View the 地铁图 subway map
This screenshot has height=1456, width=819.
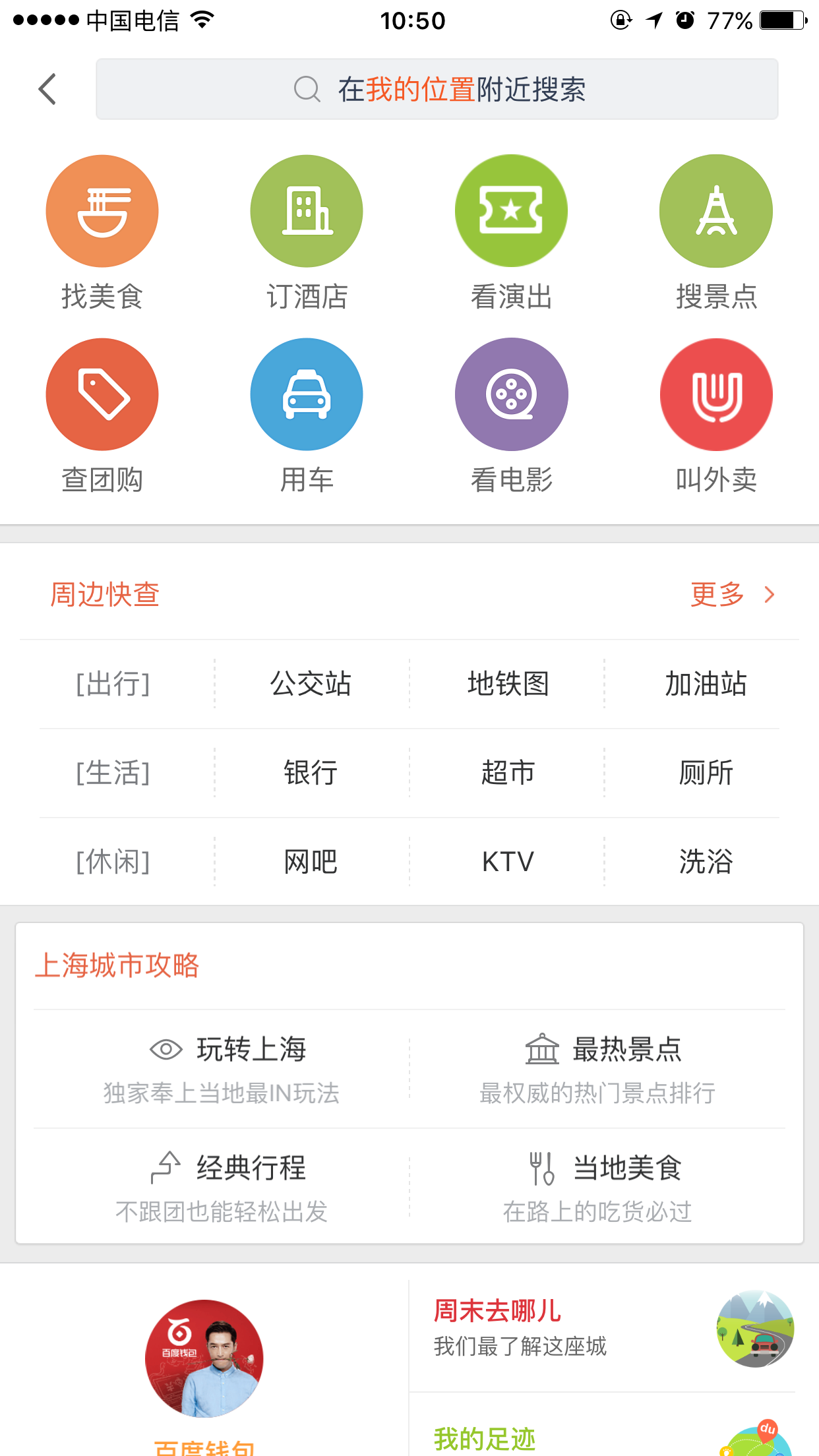pyautogui.click(x=508, y=683)
